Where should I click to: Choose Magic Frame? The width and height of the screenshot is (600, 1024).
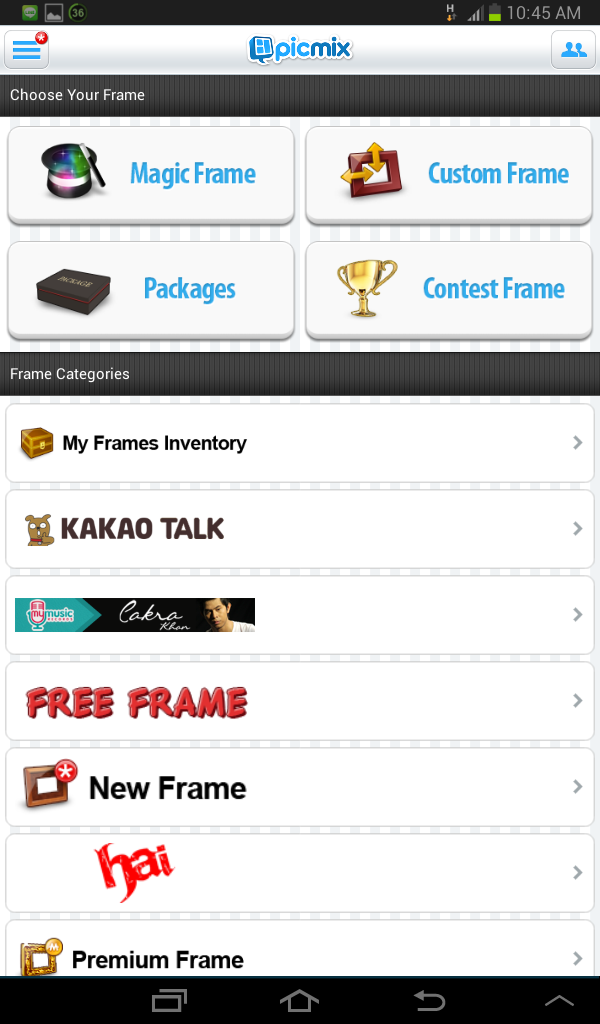pos(151,174)
